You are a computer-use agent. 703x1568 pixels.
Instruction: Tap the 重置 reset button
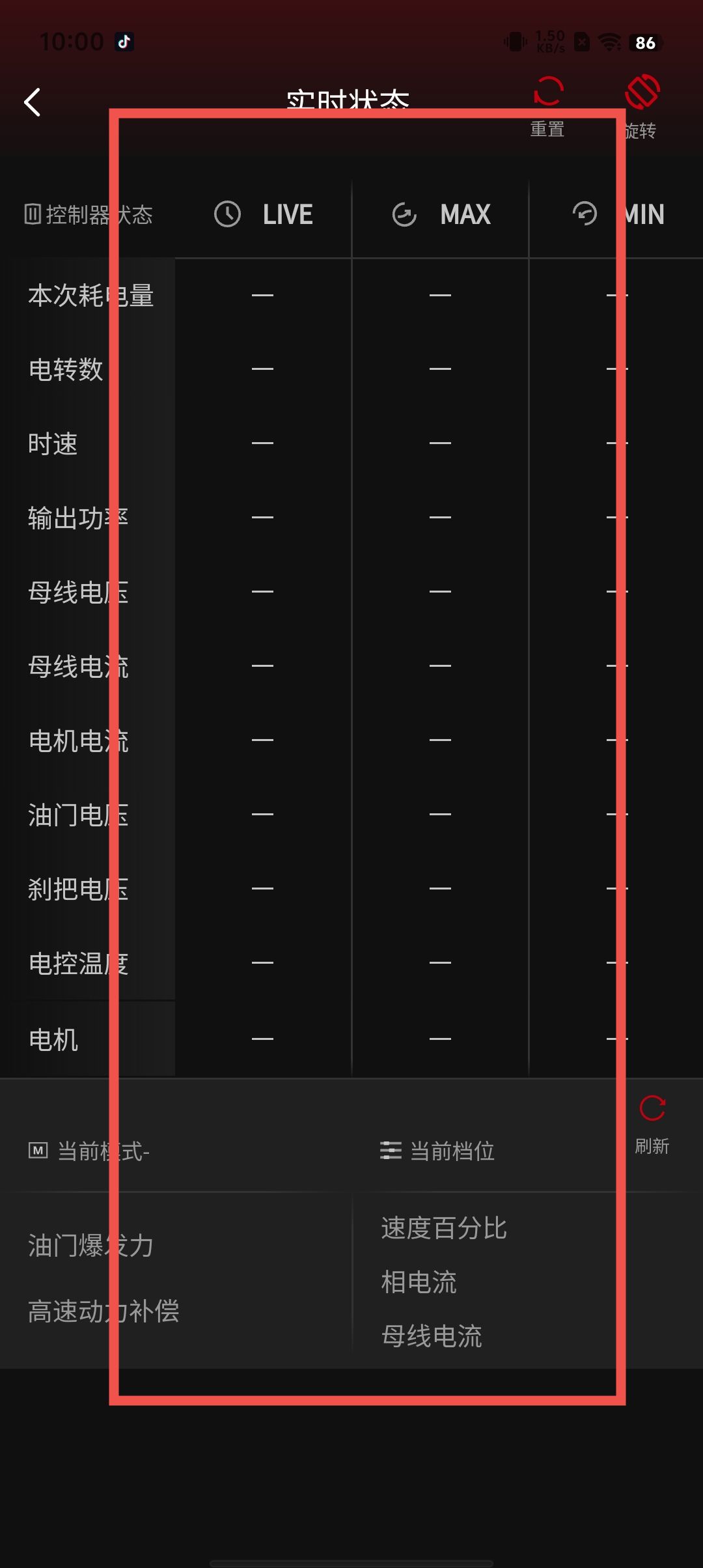tap(547, 105)
